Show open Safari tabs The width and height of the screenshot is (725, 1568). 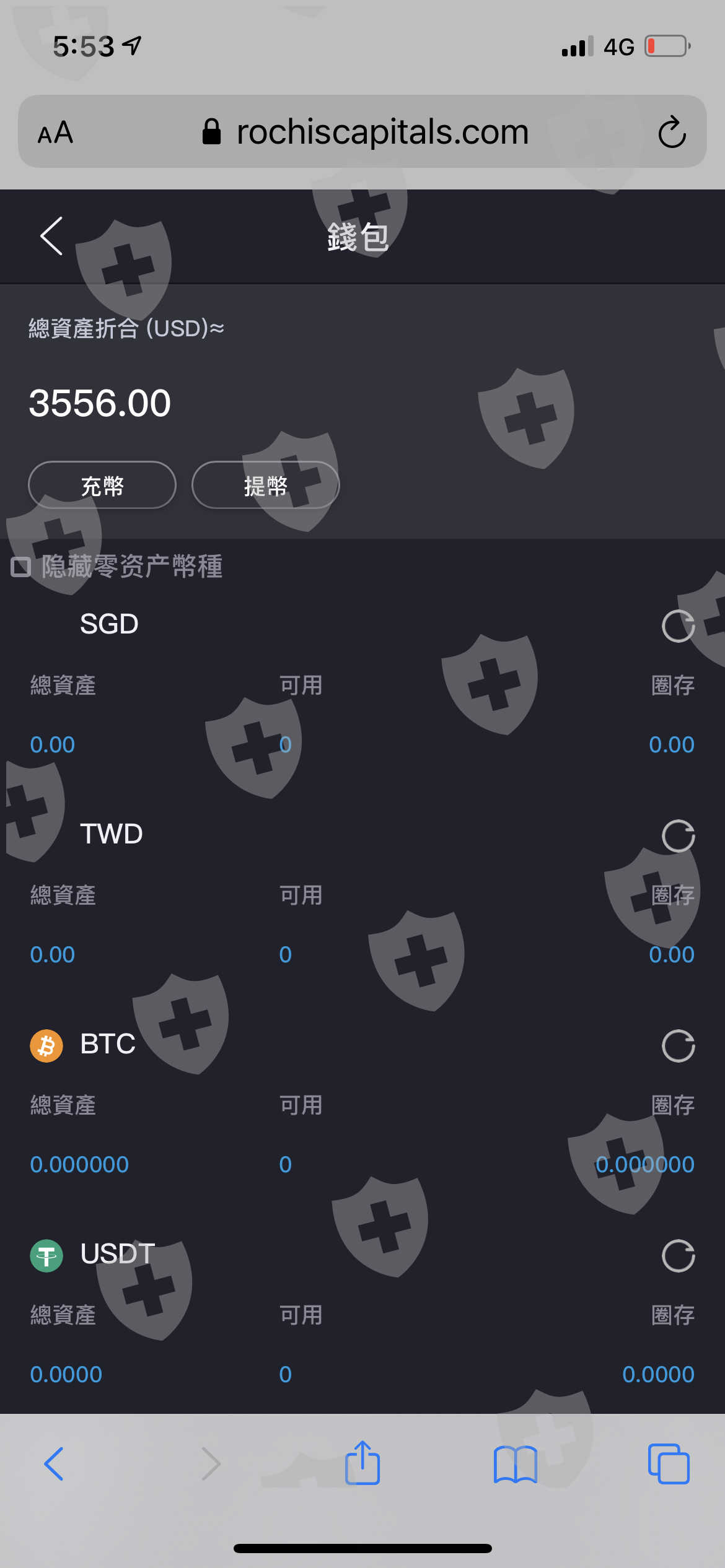tap(669, 1464)
